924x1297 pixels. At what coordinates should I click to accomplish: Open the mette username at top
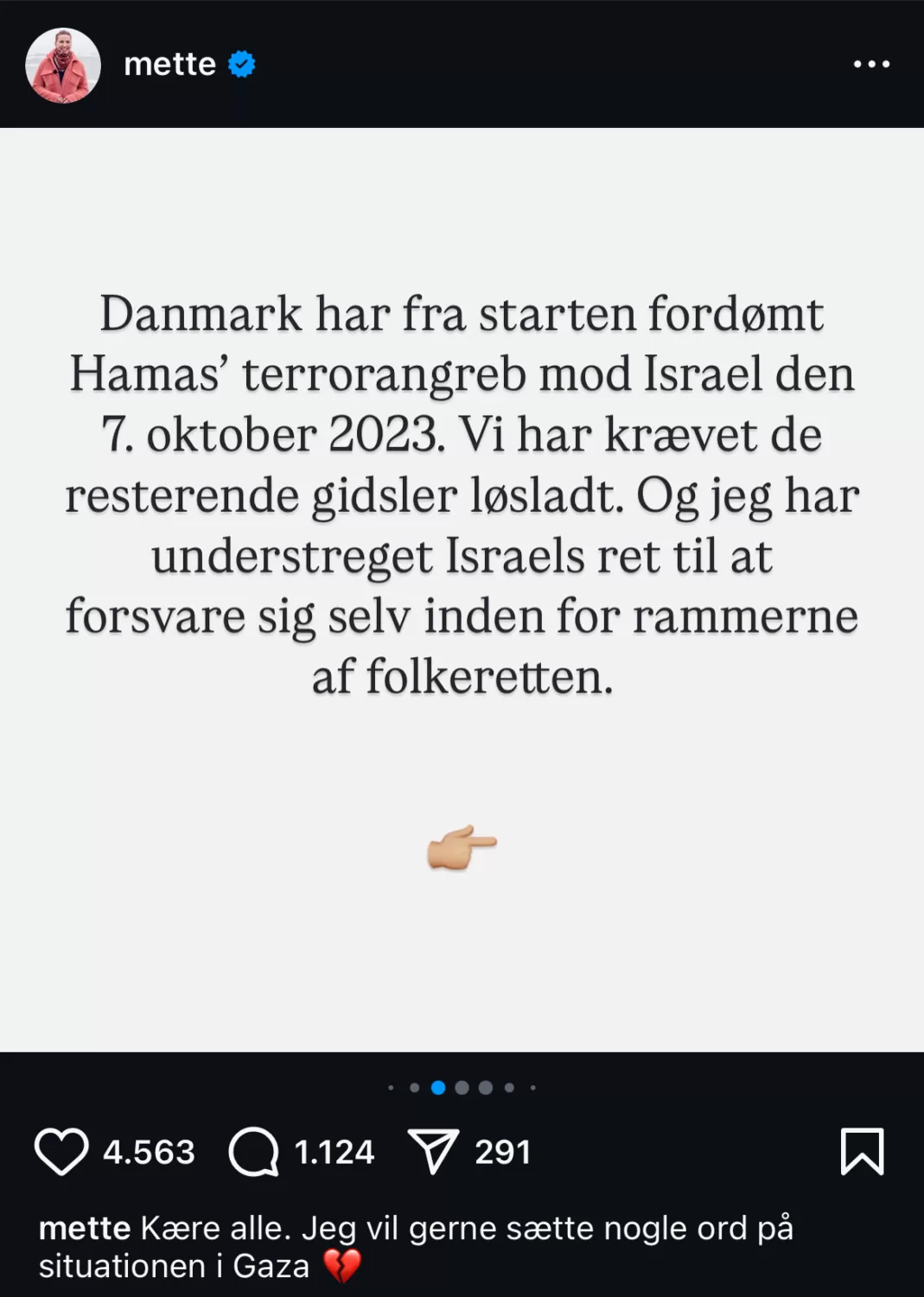[x=169, y=65]
